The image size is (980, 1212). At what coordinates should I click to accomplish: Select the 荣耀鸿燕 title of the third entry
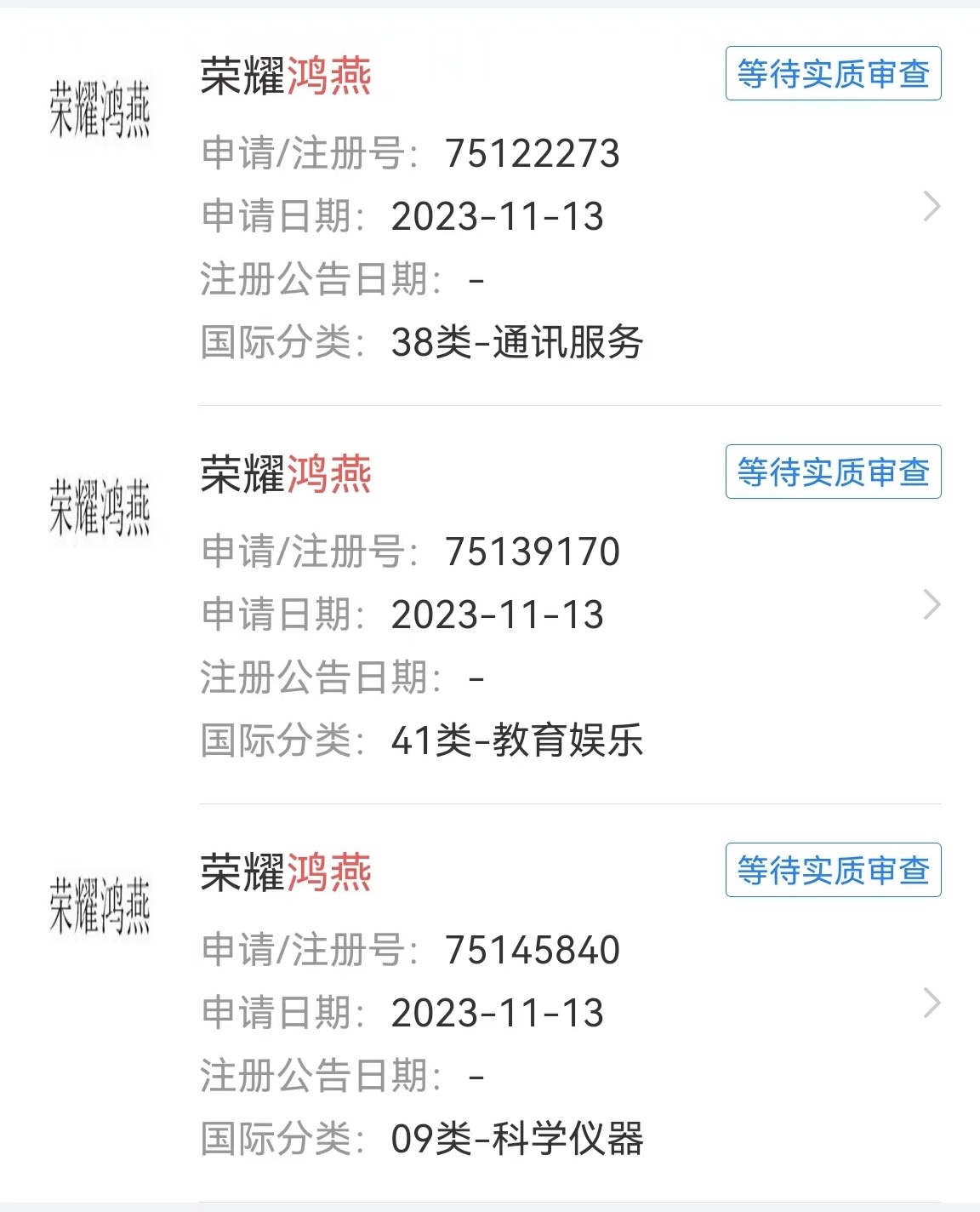[288, 869]
